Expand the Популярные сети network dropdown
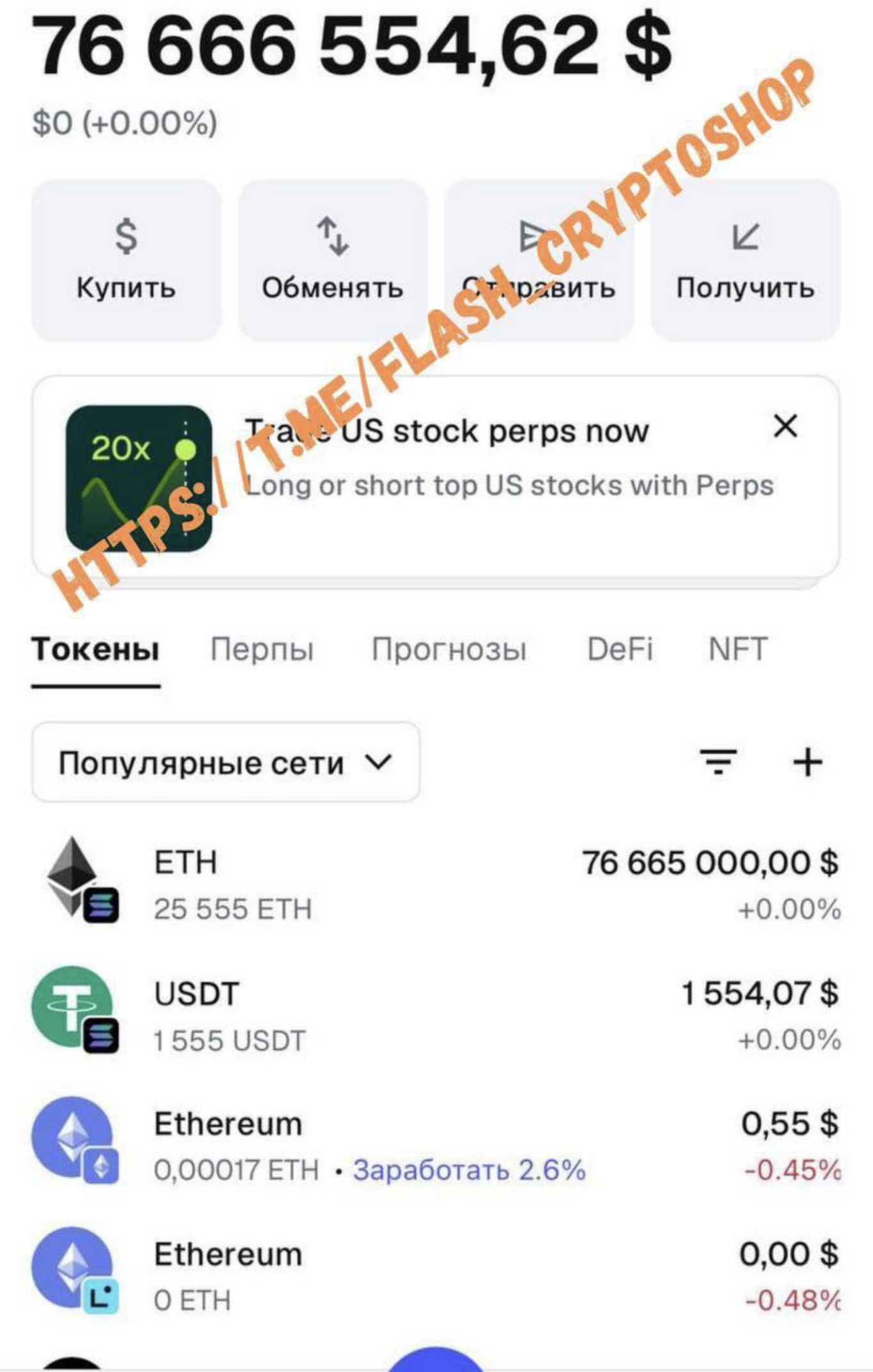This screenshot has height=1372, width=873. [225, 762]
